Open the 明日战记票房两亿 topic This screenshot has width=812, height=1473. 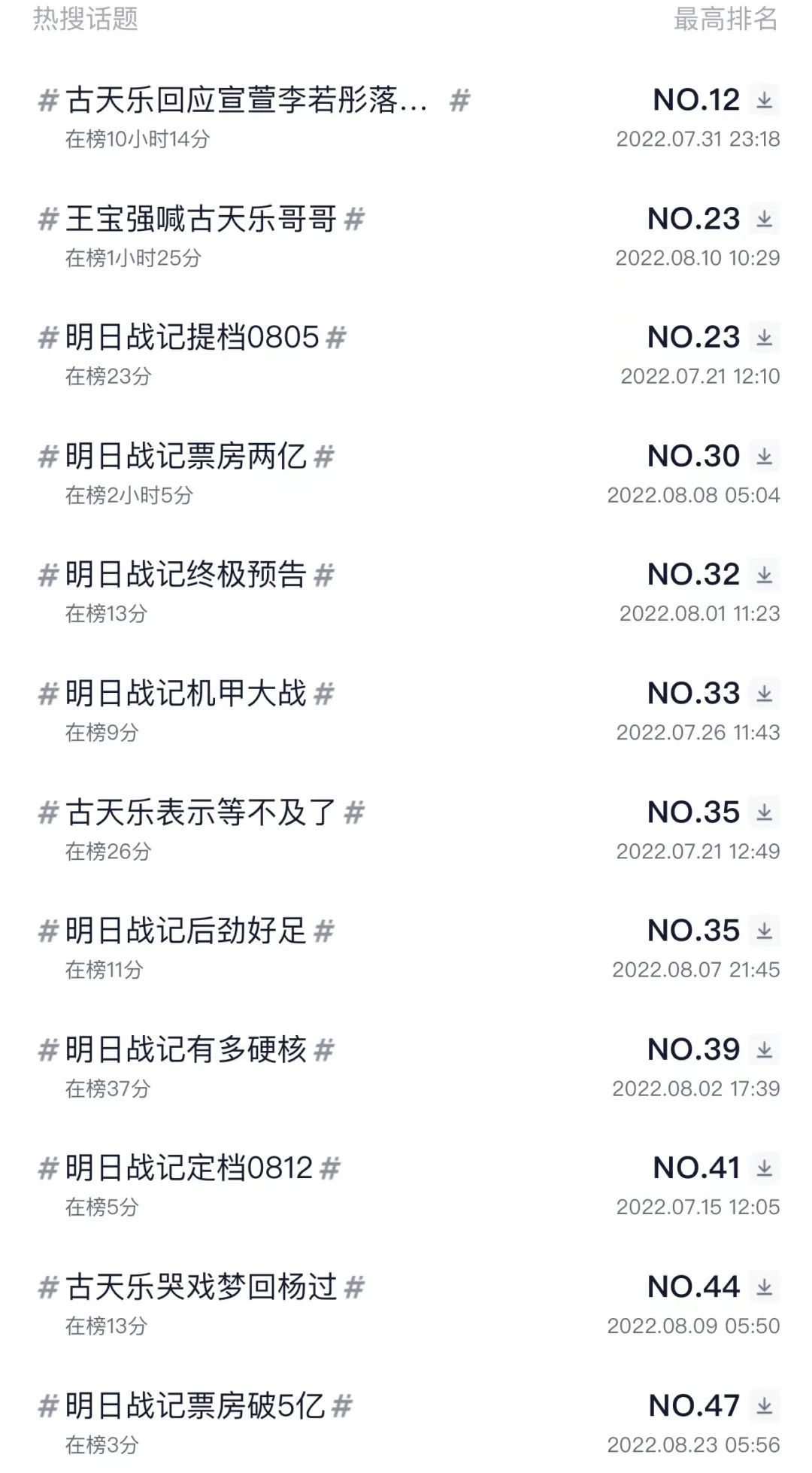[186, 456]
